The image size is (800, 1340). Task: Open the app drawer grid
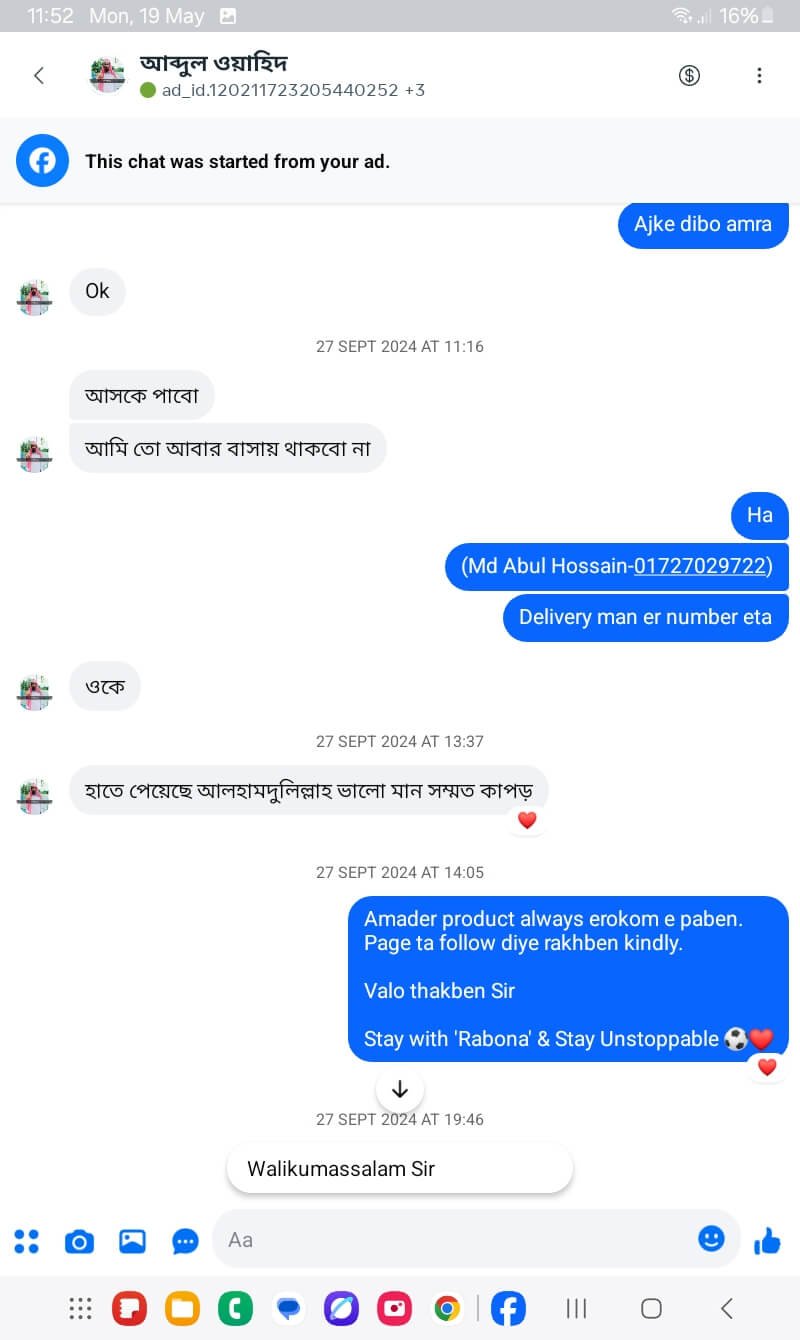80,1308
